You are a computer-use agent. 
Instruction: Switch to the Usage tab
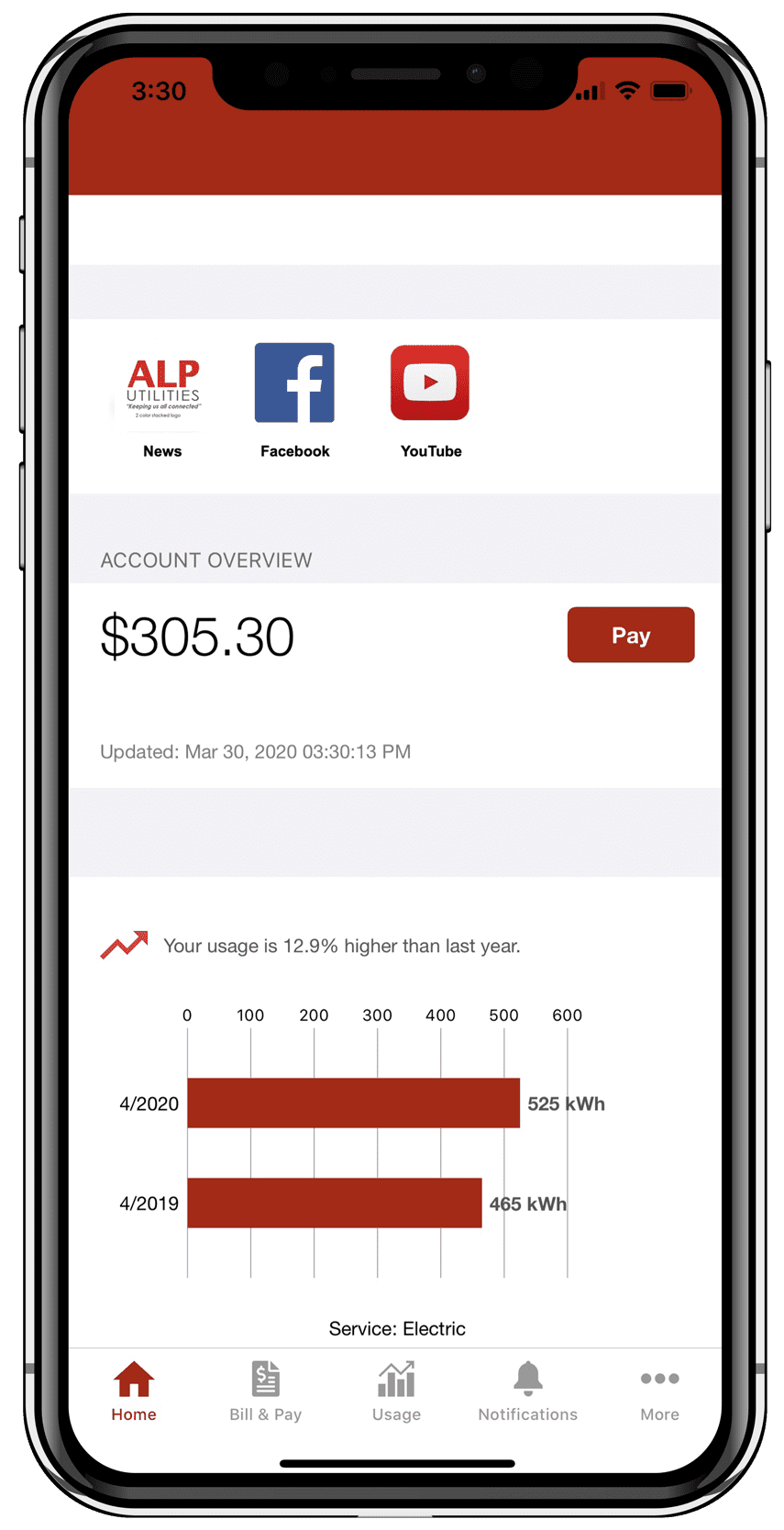(396, 1391)
